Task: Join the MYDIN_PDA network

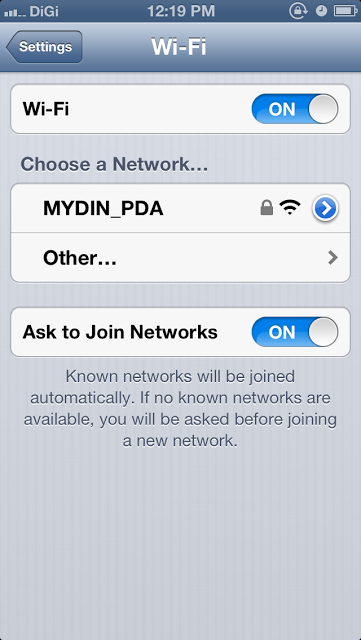Action: [180, 208]
